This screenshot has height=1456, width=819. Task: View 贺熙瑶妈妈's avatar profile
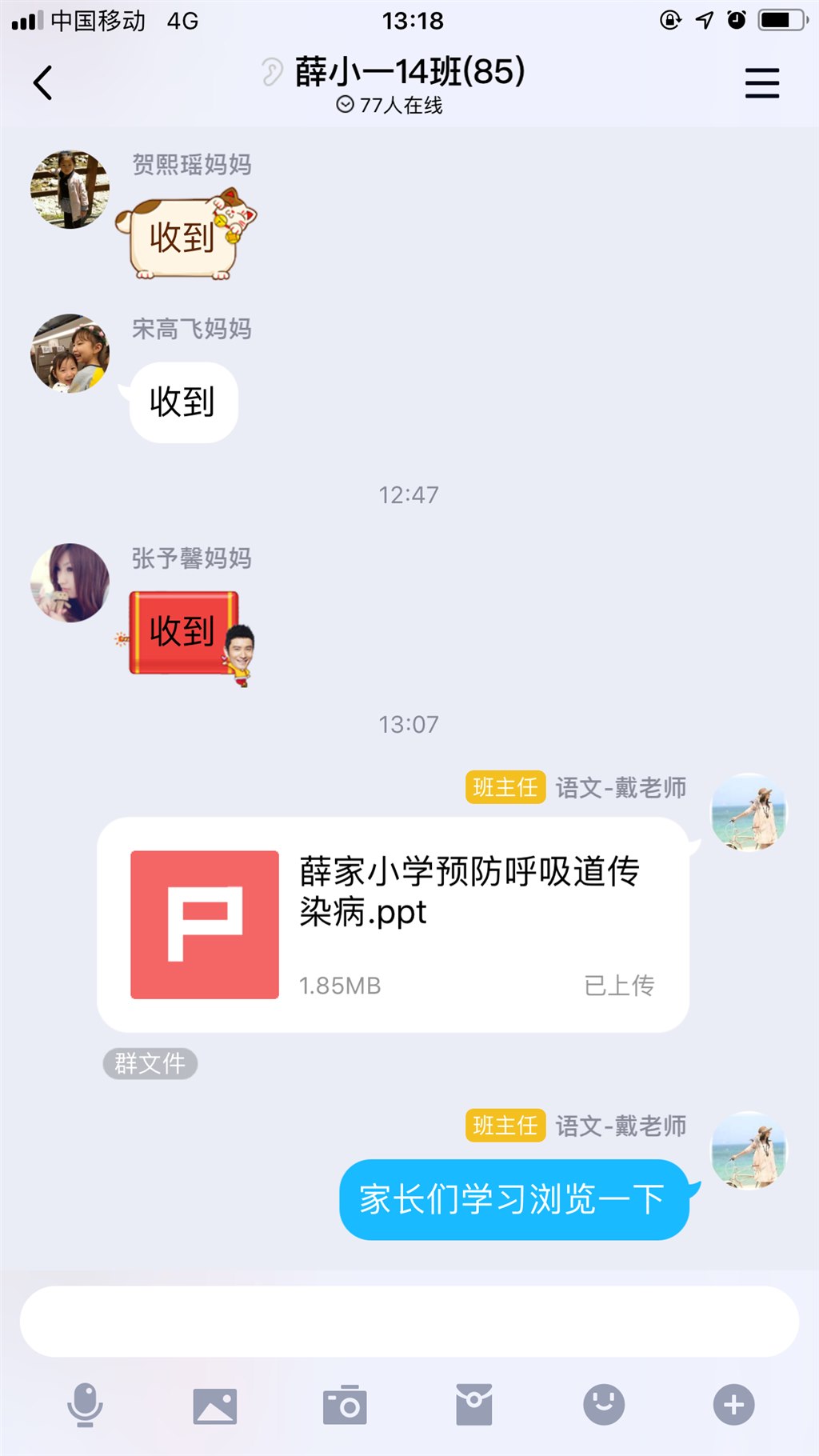70,190
